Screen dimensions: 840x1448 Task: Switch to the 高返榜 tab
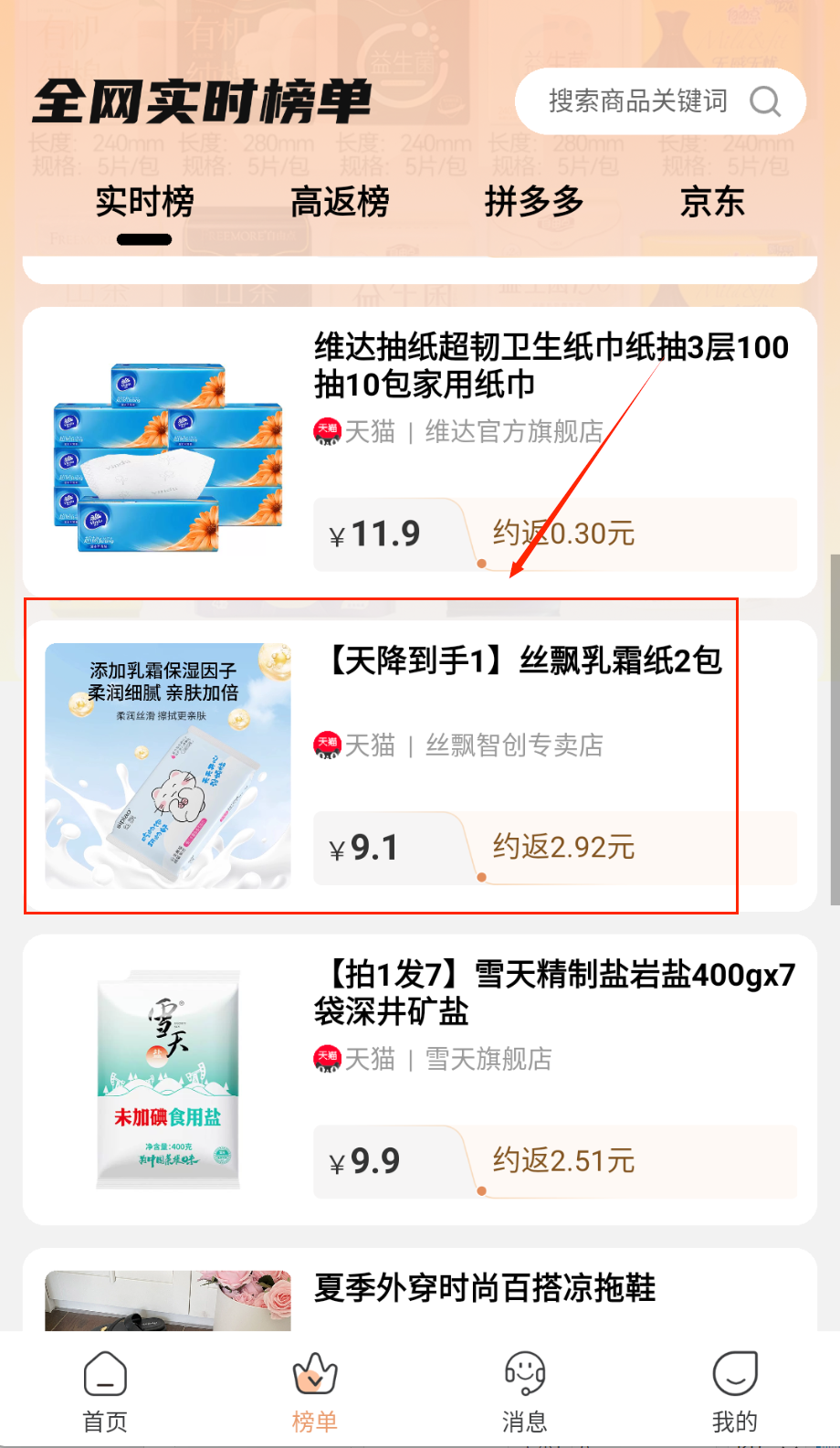tap(340, 203)
